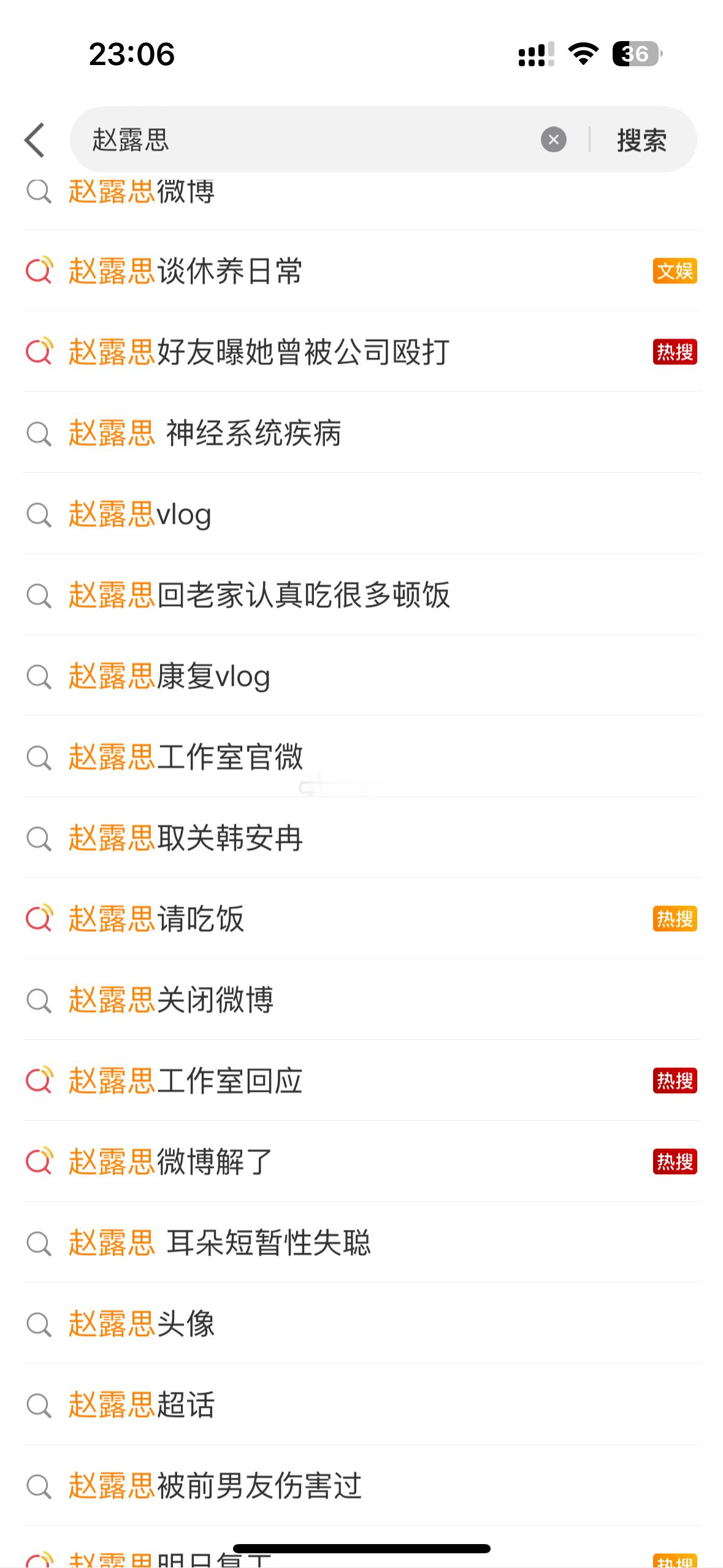Select suggestion 赵露思工作室回应
The height and width of the screenshot is (1568, 723).
361,1080
